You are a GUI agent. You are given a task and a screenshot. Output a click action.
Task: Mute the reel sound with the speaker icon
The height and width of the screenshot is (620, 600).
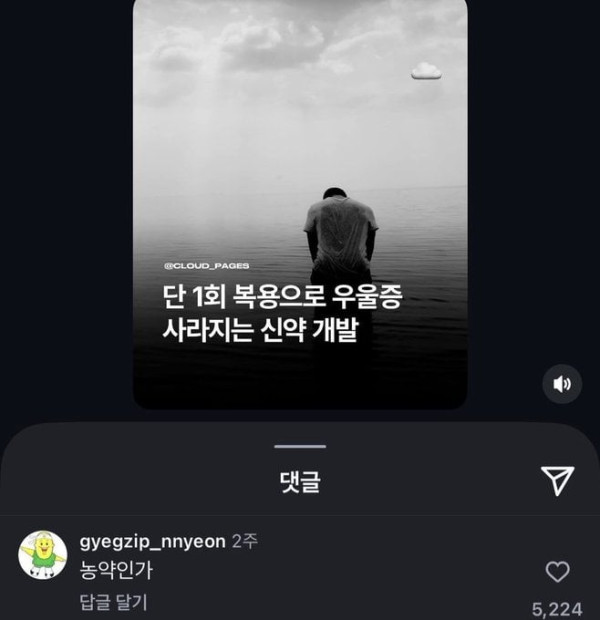(562, 384)
